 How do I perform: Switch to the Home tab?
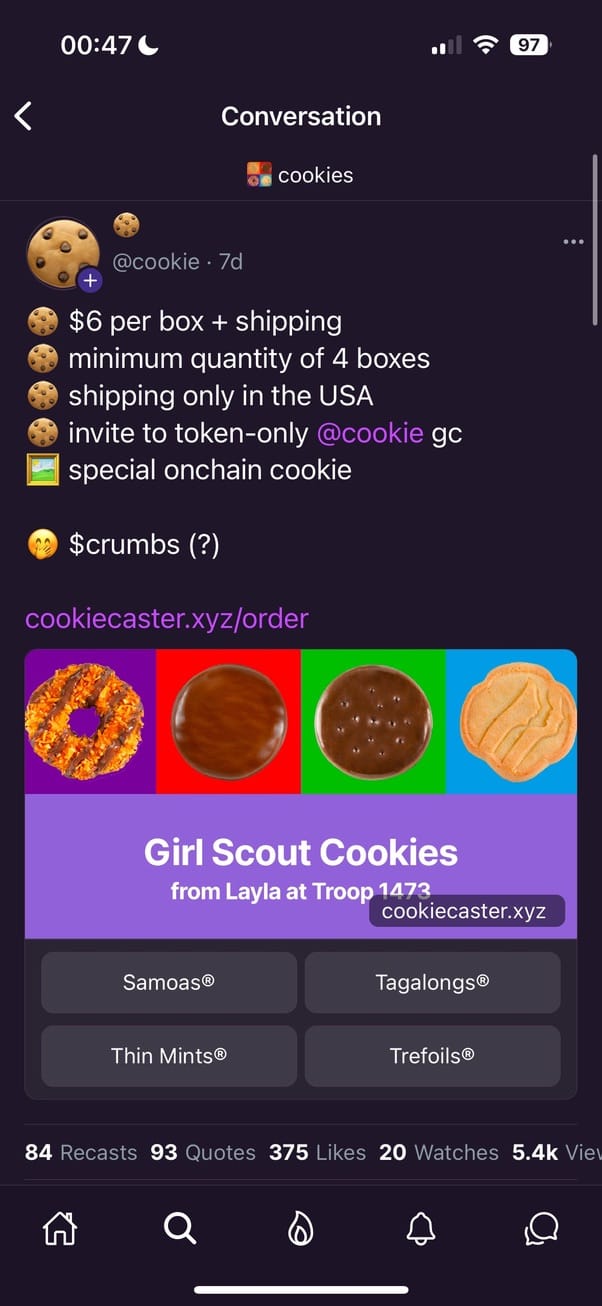(60, 1228)
